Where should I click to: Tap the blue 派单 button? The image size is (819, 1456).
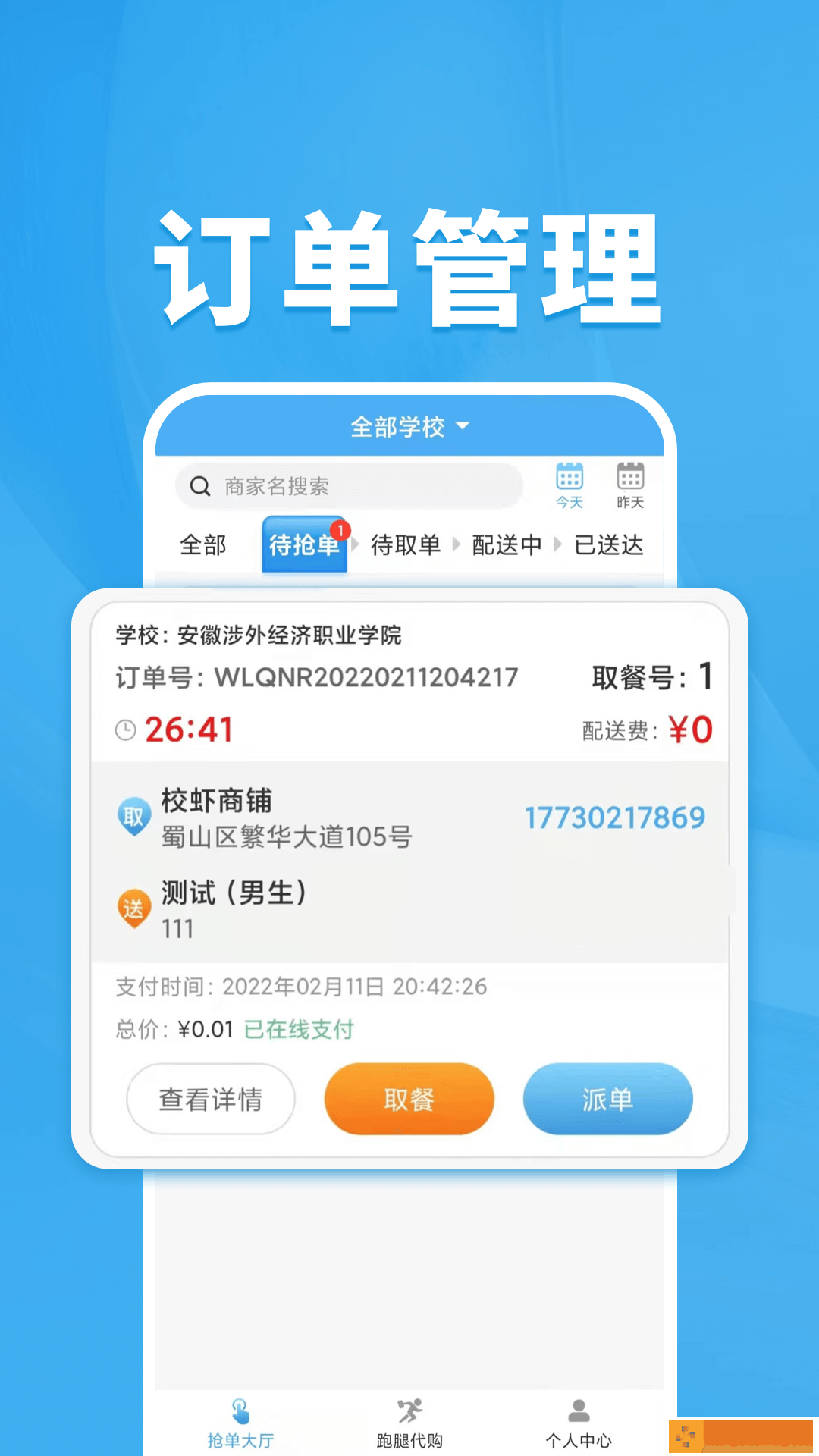click(x=607, y=1099)
